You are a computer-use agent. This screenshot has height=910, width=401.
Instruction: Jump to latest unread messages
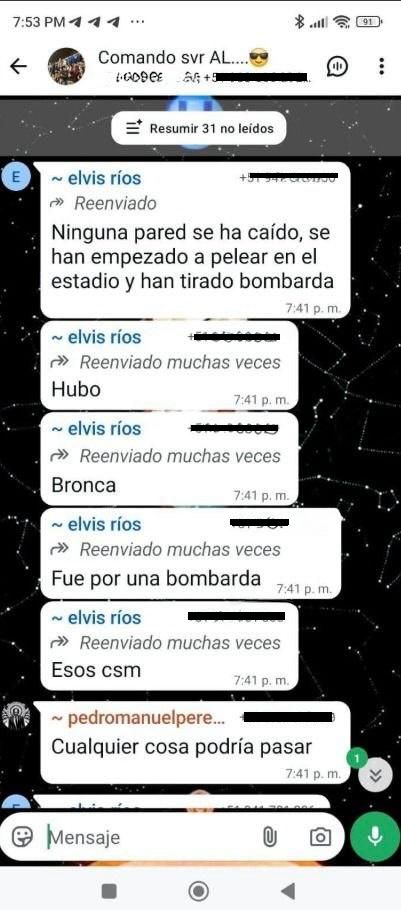375,775
